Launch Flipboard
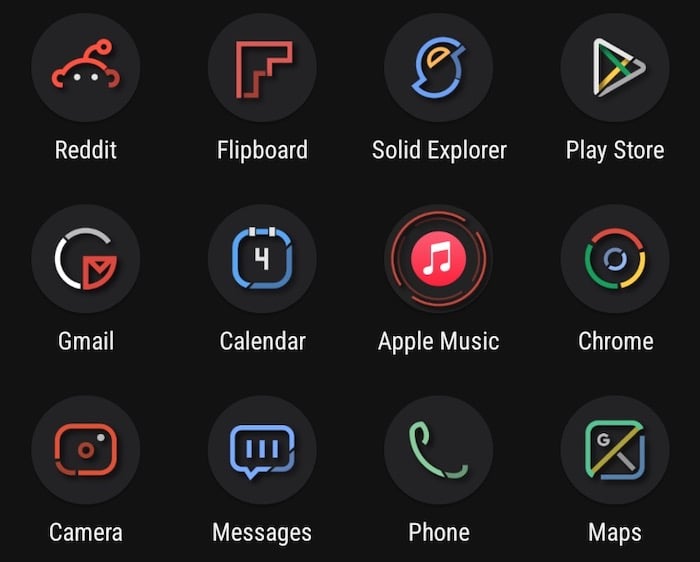This screenshot has height=562, width=700. pyautogui.click(x=262, y=68)
